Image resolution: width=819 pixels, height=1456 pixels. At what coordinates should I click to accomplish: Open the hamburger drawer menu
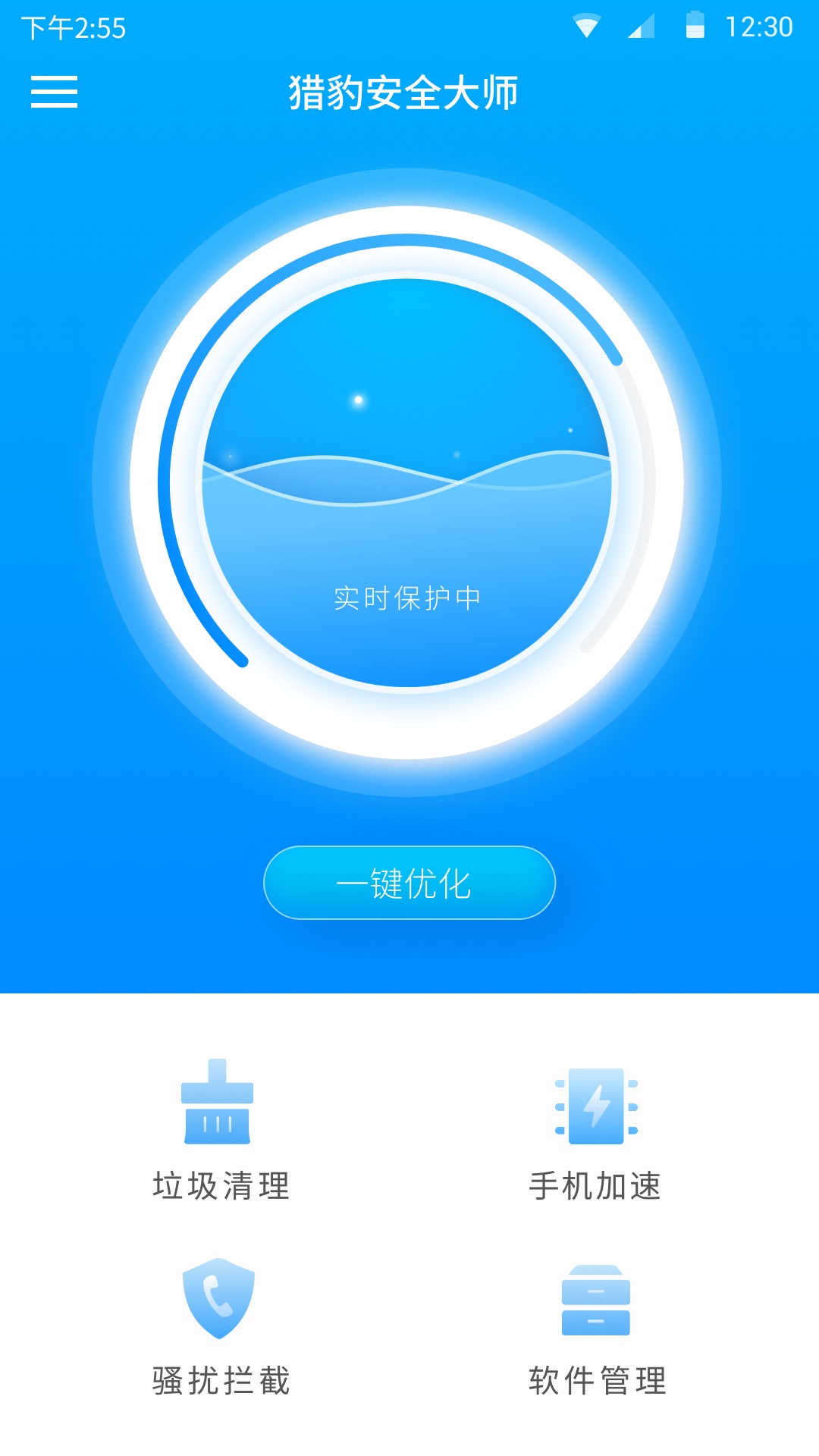click(x=54, y=92)
